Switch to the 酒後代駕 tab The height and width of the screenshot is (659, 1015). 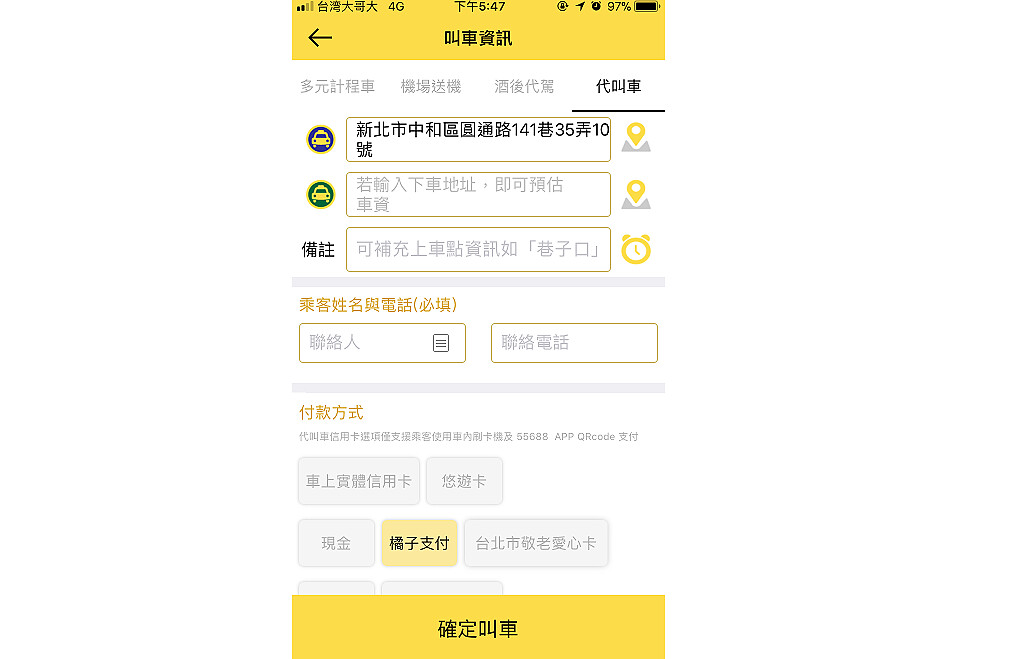tap(524, 87)
